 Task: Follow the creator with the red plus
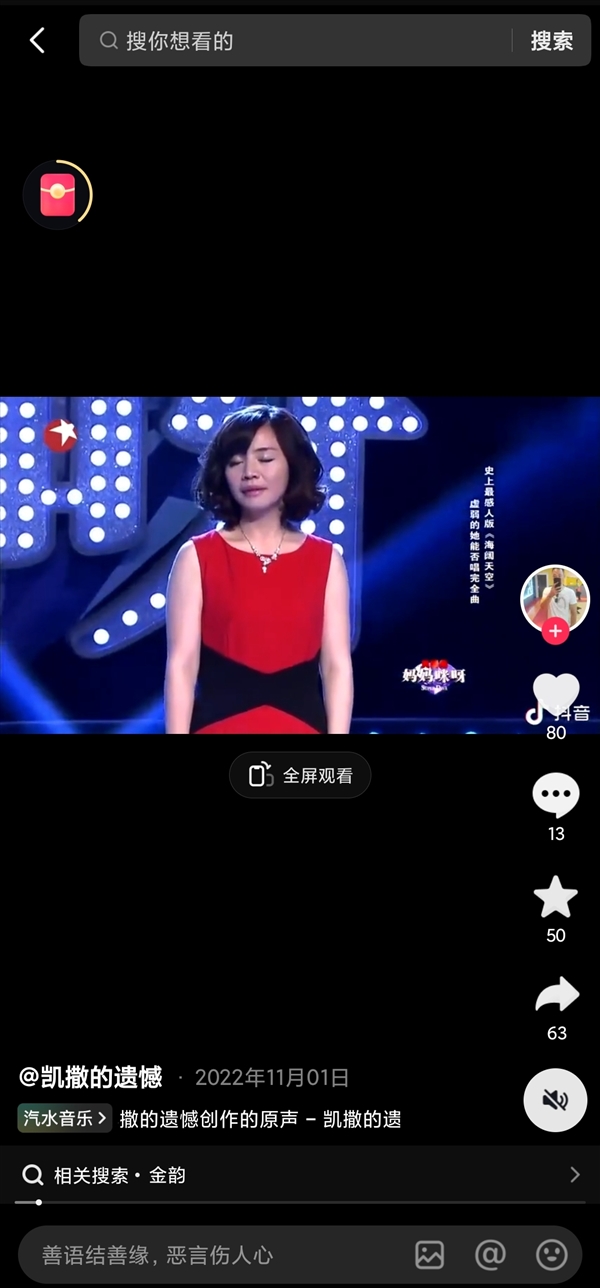(556, 632)
